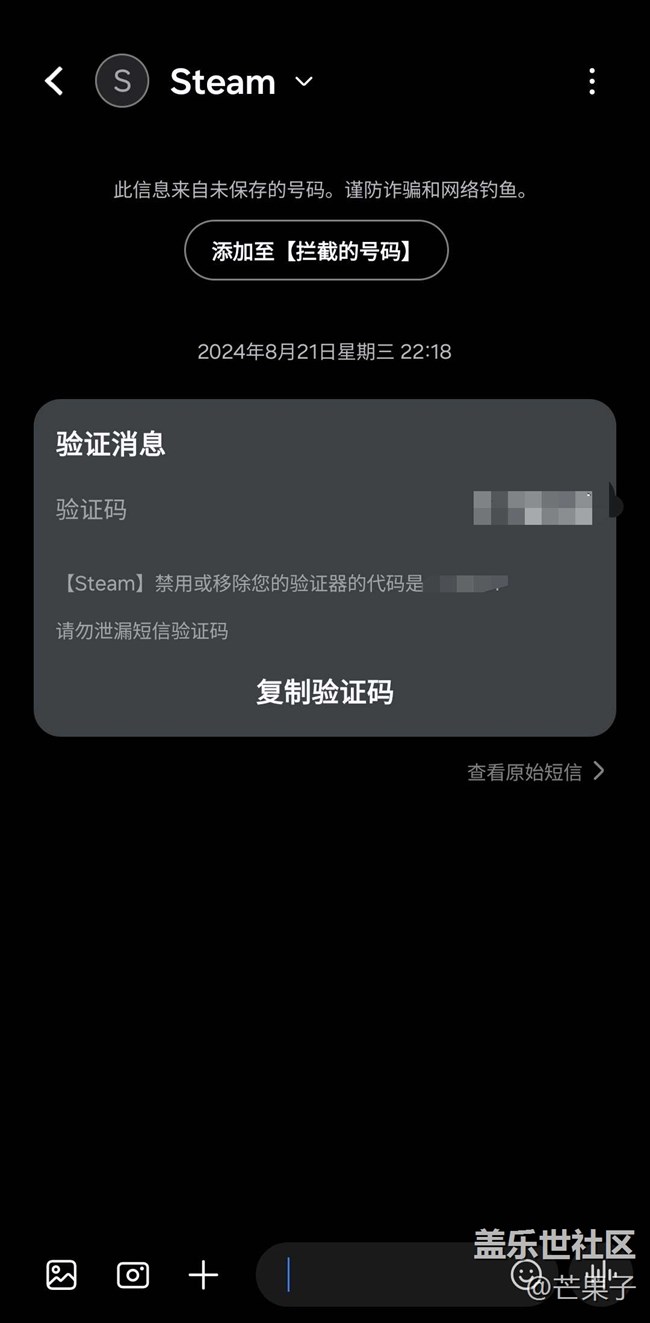Open the gallery image picker
This screenshot has width=650, height=1323.
62,1274
